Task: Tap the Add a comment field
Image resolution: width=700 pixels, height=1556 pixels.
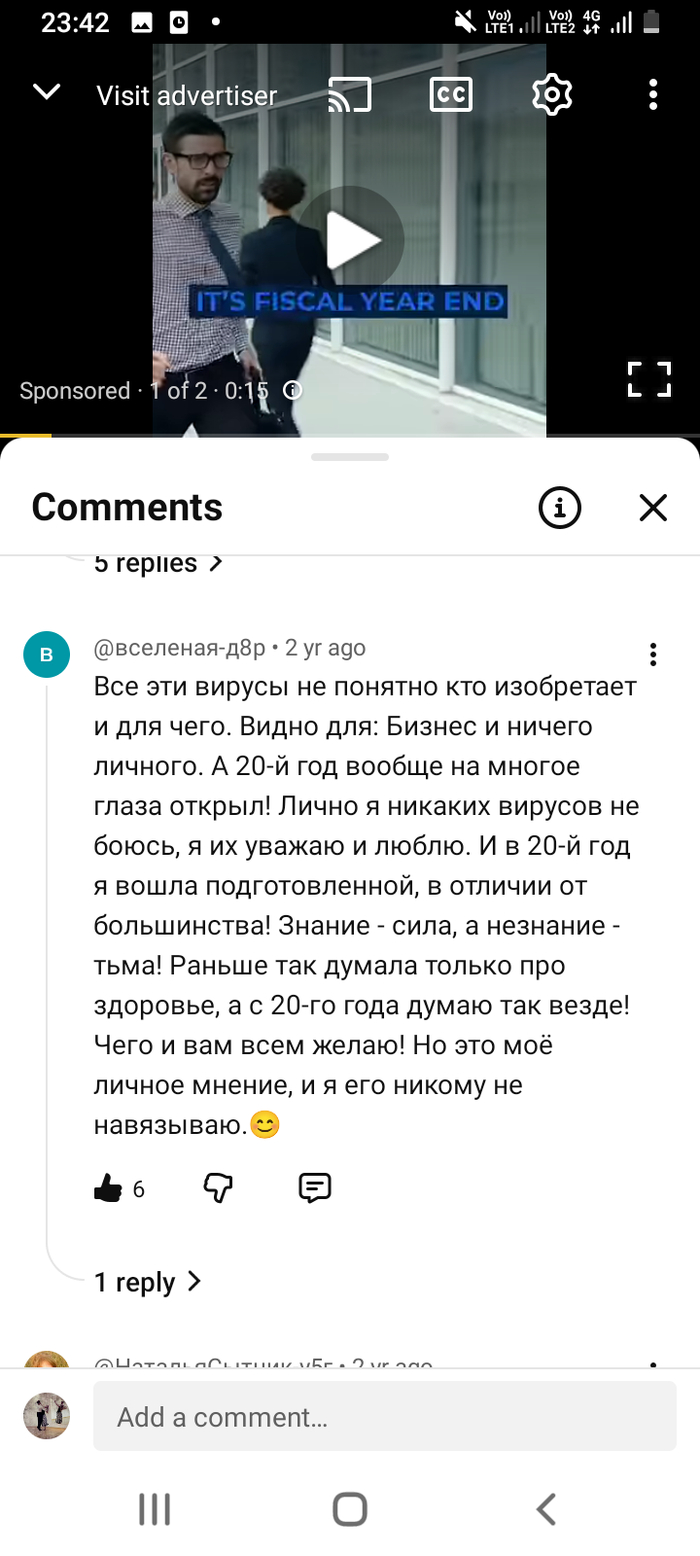Action: pyautogui.click(x=384, y=1416)
